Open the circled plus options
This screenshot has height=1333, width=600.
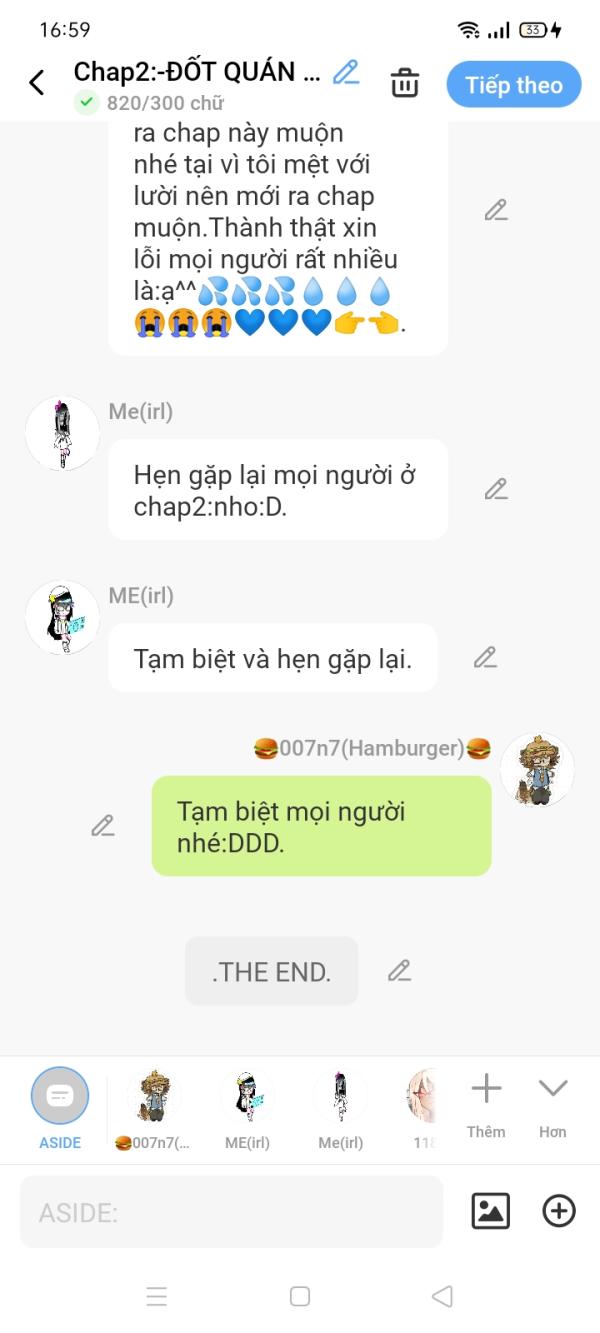click(x=558, y=1211)
